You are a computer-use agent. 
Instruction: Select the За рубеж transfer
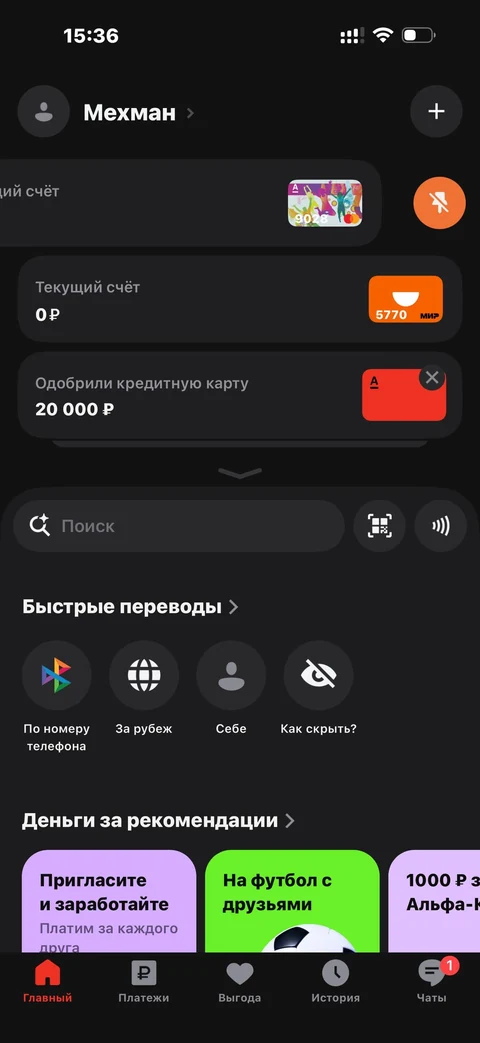(x=144, y=688)
